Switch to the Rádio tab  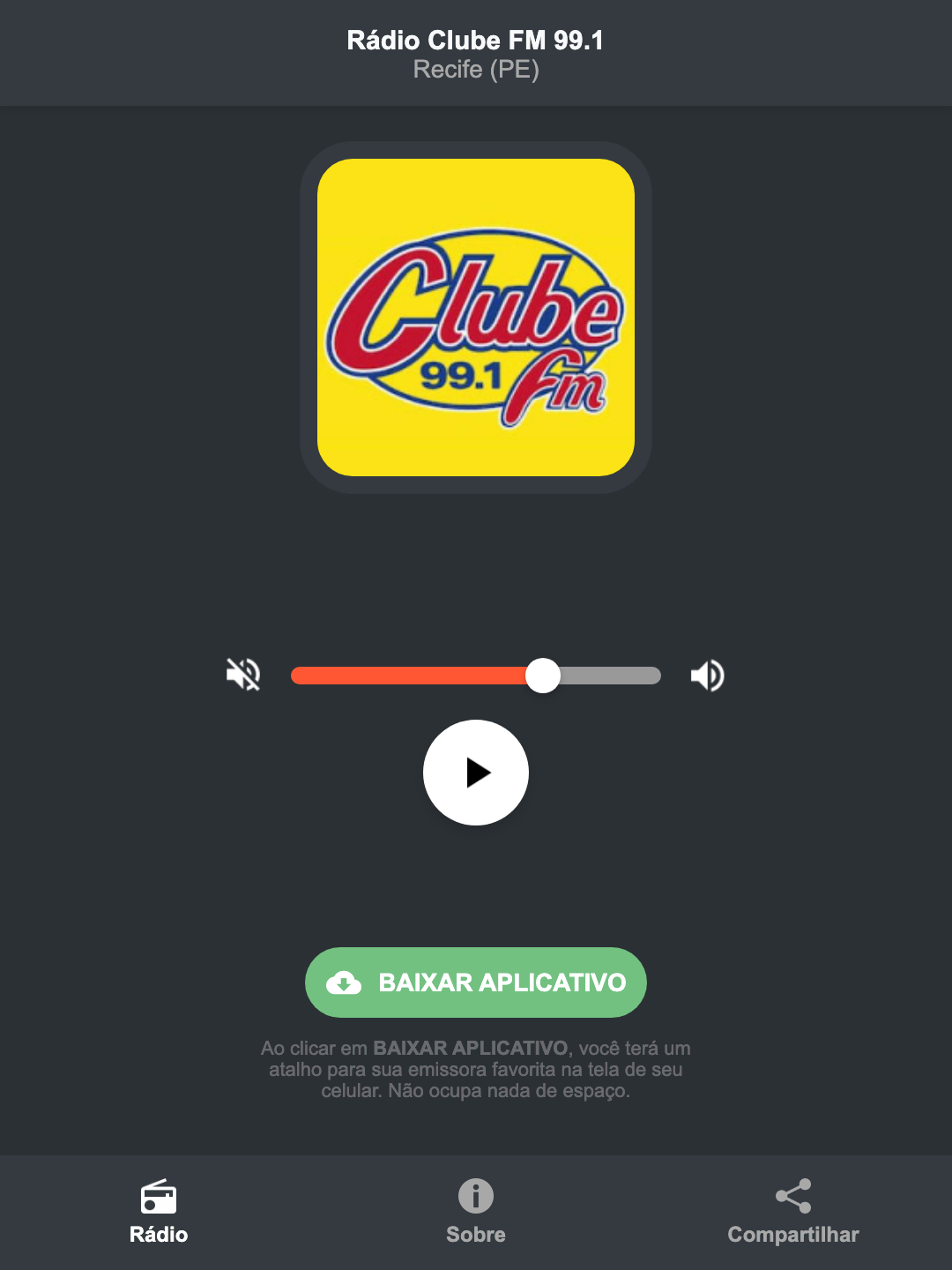[159, 1234]
